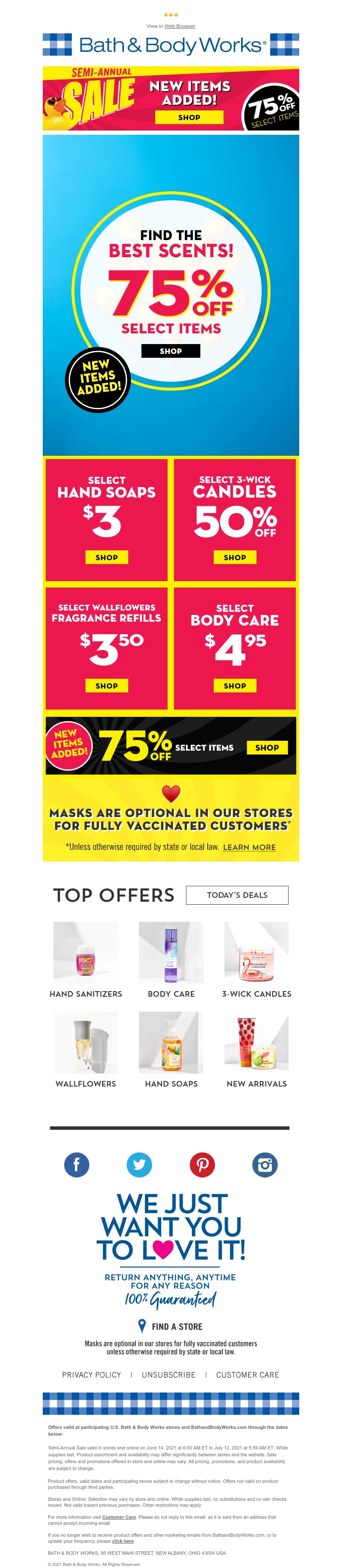Visit the Pinterest page
The height and width of the screenshot is (1568, 342).
point(202,1164)
